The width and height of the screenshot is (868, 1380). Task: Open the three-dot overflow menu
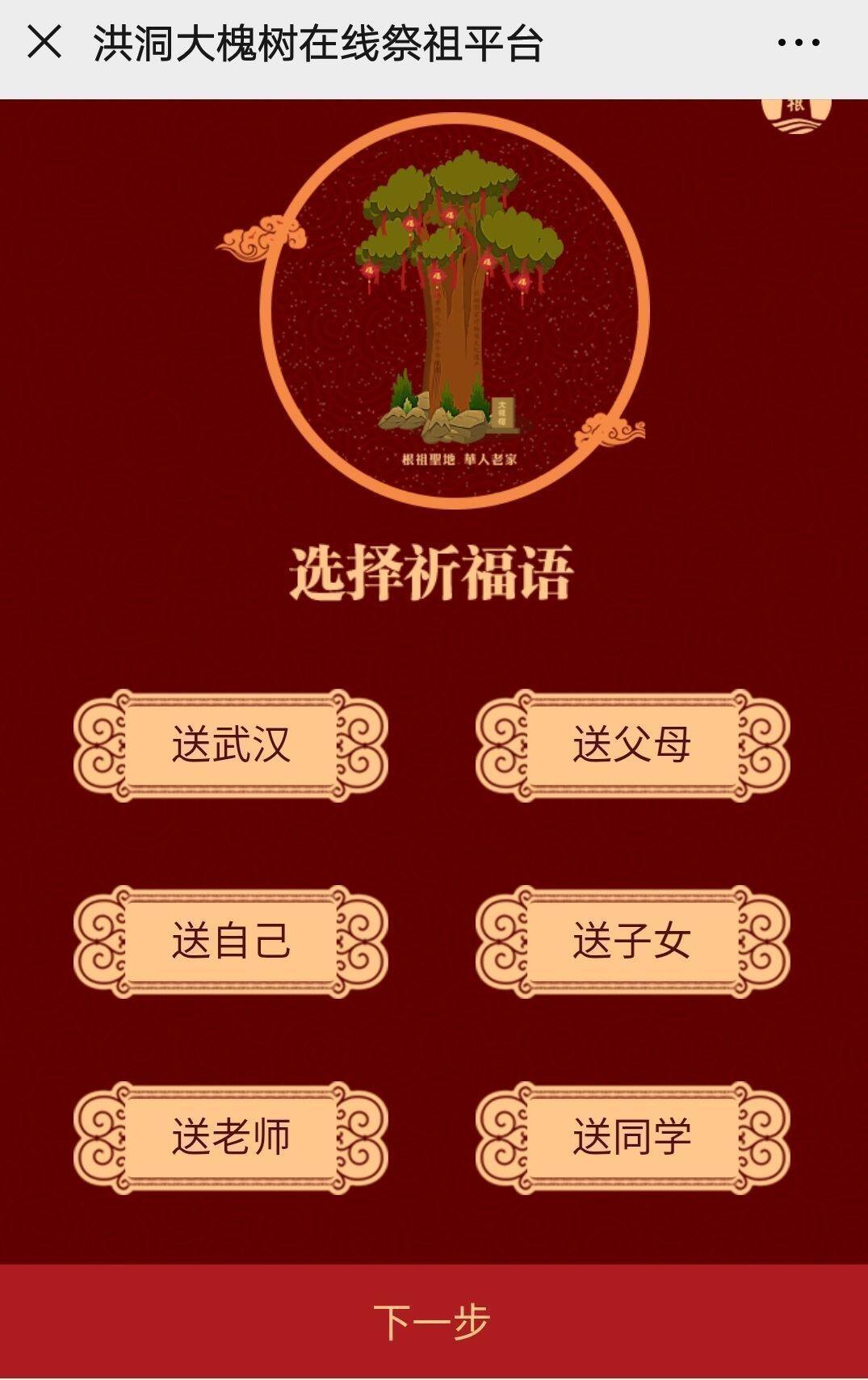click(x=798, y=43)
